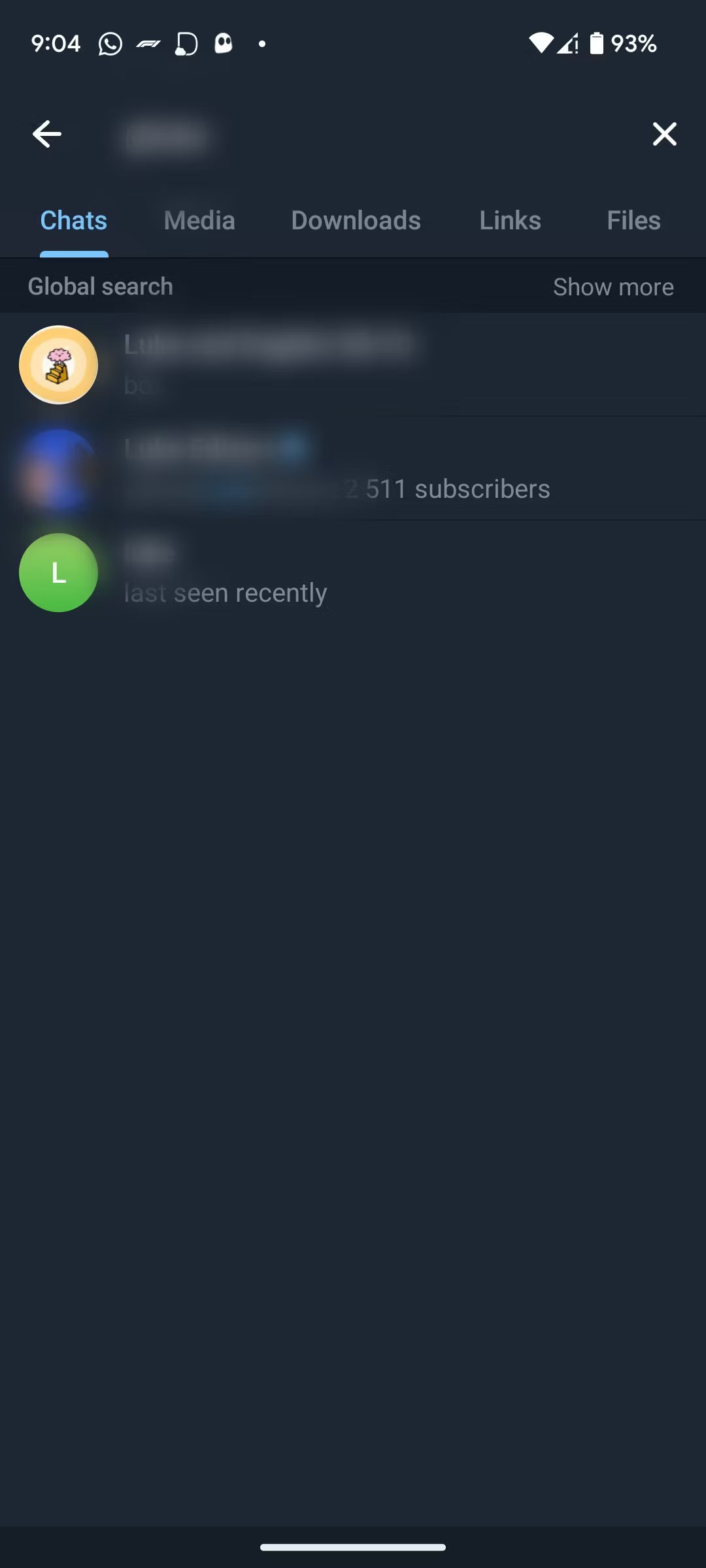Viewport: 706px width, 1568px height.
Task: Open the Links tab
Action: (x=510, y=220)
